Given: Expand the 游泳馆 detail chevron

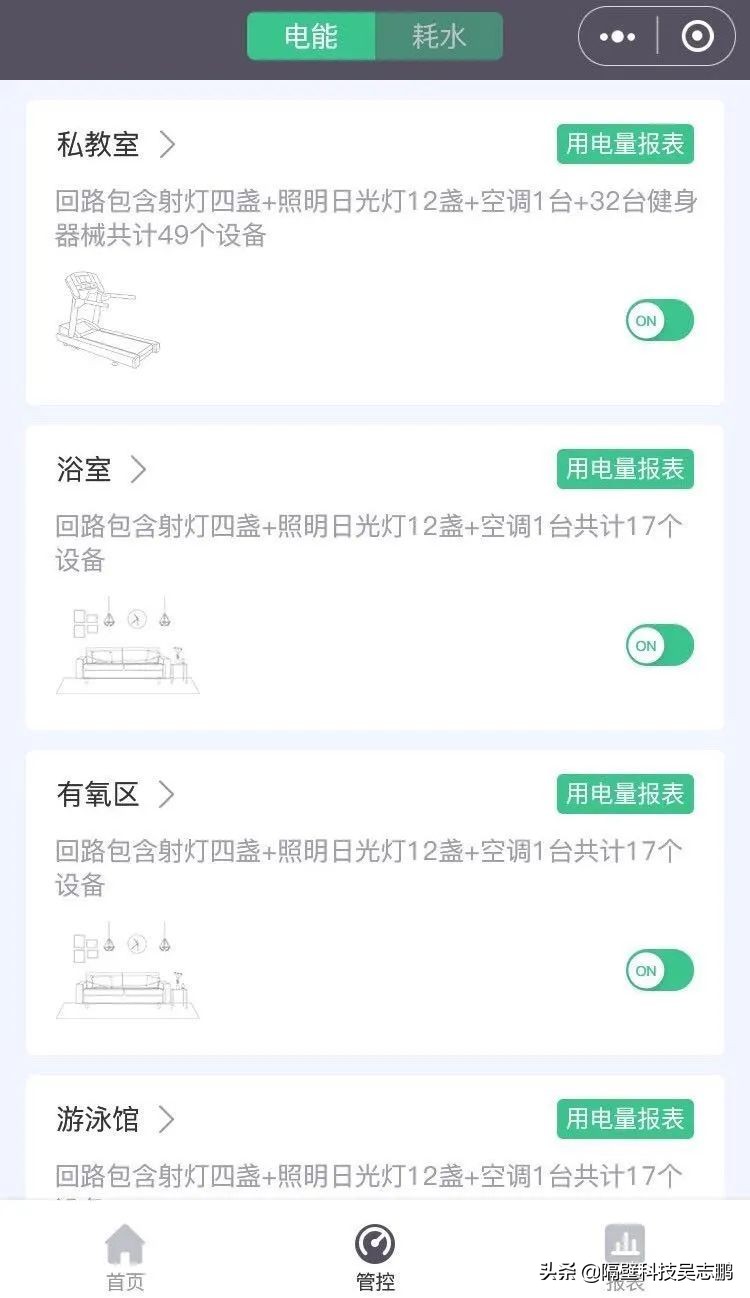Looking at the screenshot, I should point(165,1120).
